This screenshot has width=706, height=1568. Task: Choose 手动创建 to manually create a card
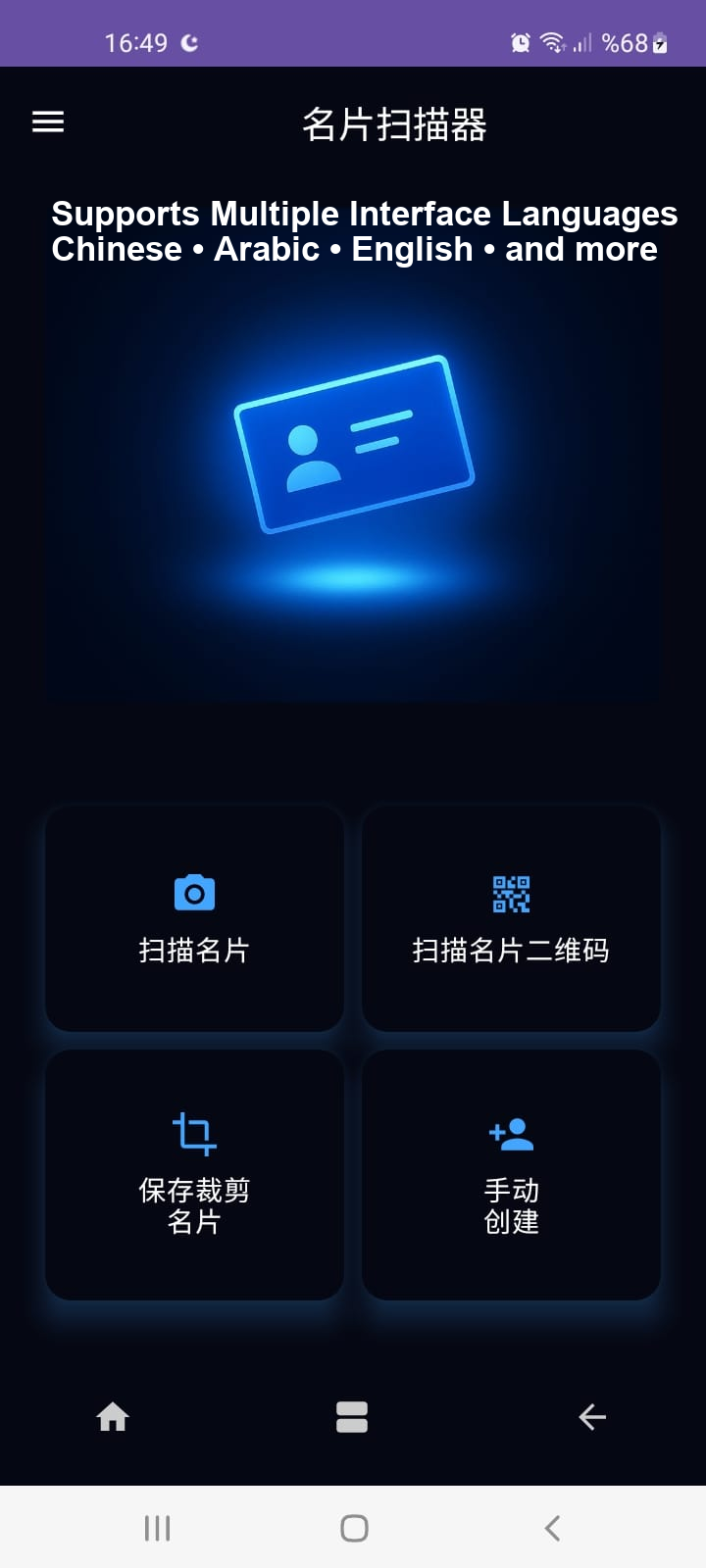(512, 1176)
